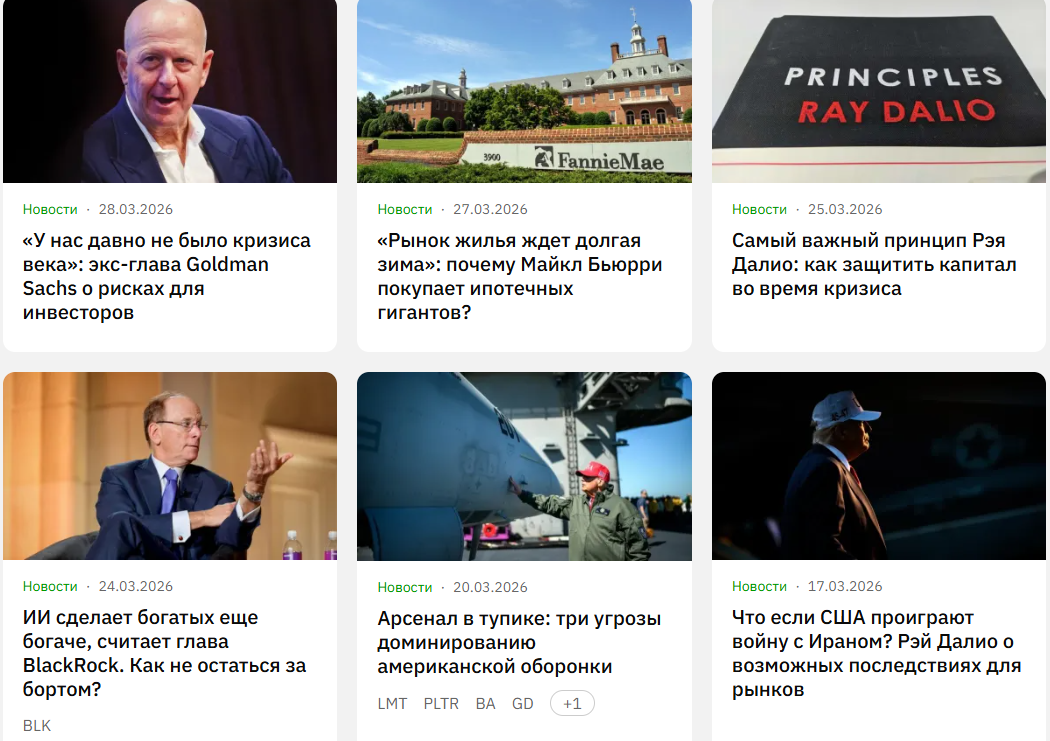Open the article on US–Iran war consequences
Image resolution: width=1050 pixels, height=741 pixels.
pos(876,653)
